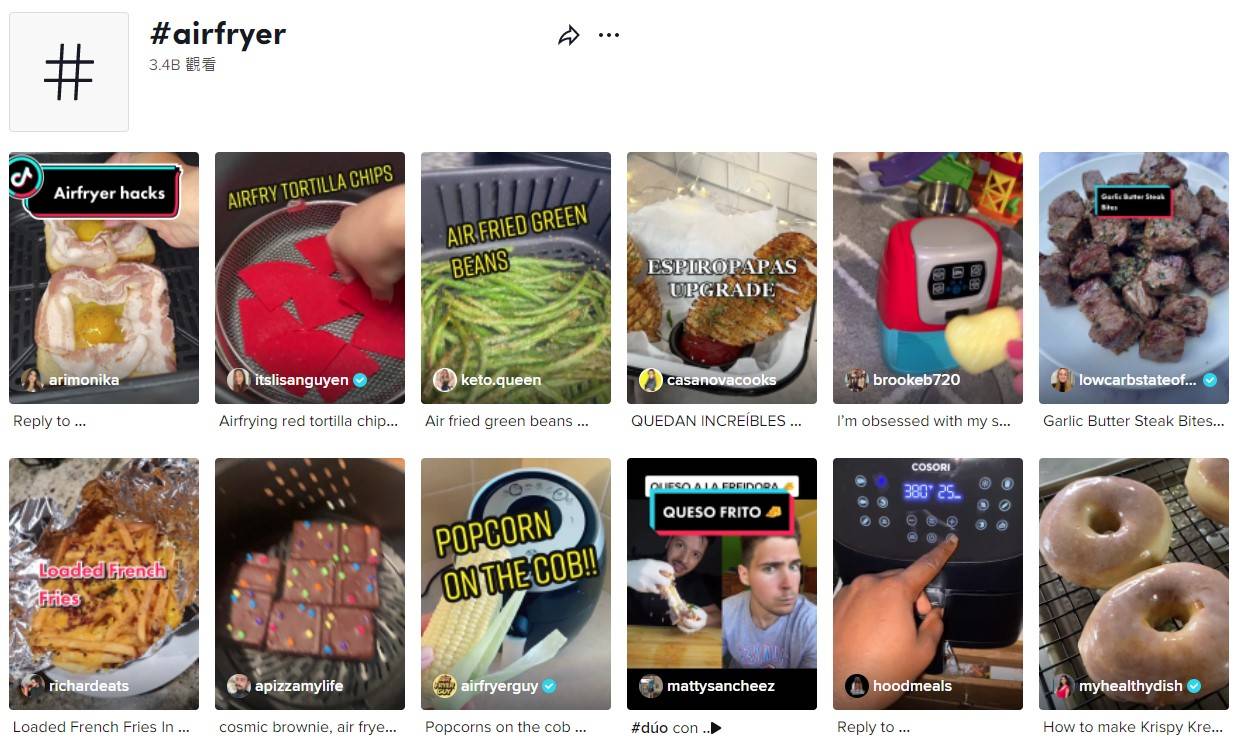Open hoodmeals' Cosori air fryer video
The width and height of the screenshot is (1236, 741).
(x=928, y=584)
